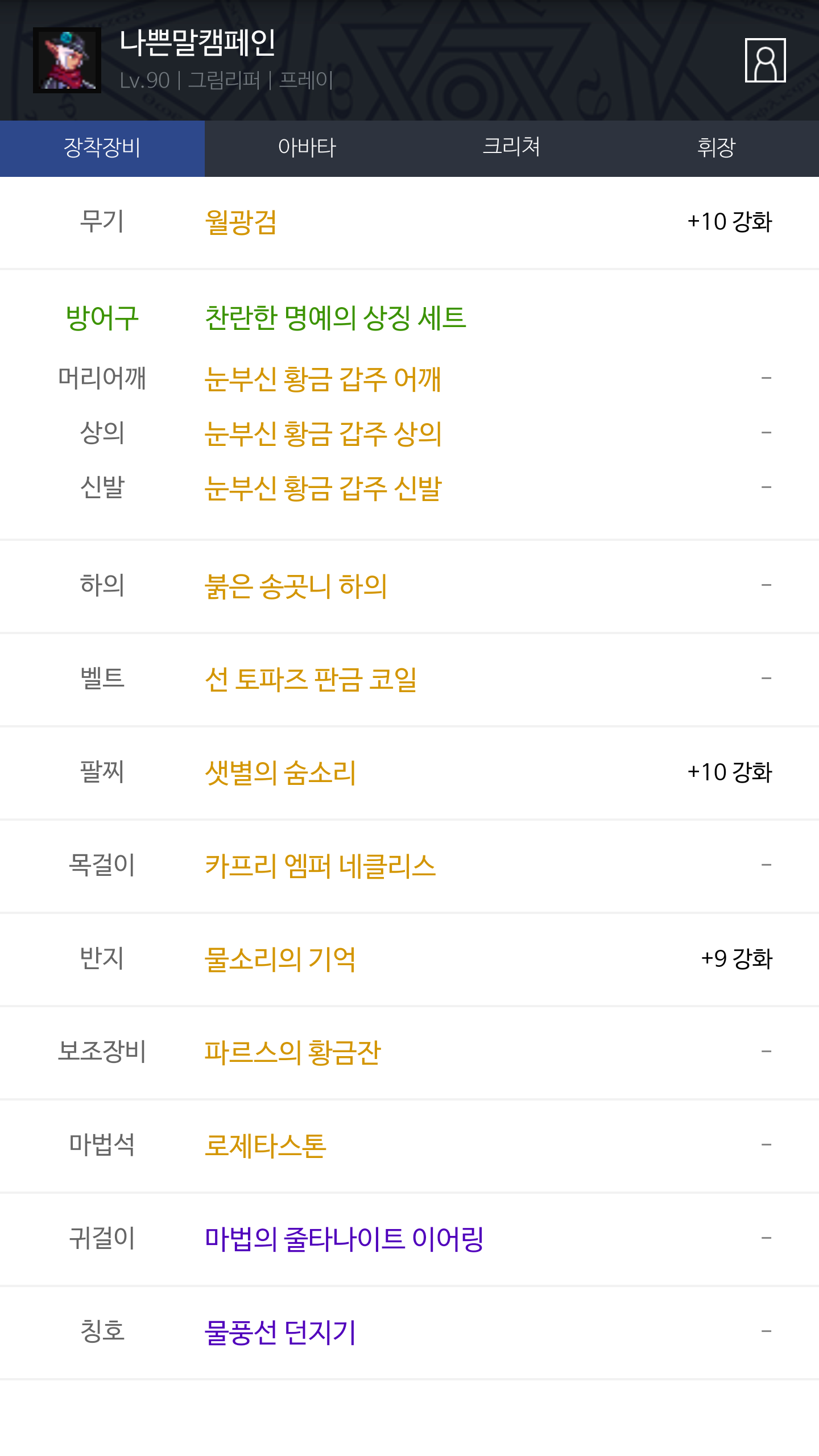Open belt item 선 토파즈 판금 코일
Screen dimensions: 819x1456
click(311, 679)
